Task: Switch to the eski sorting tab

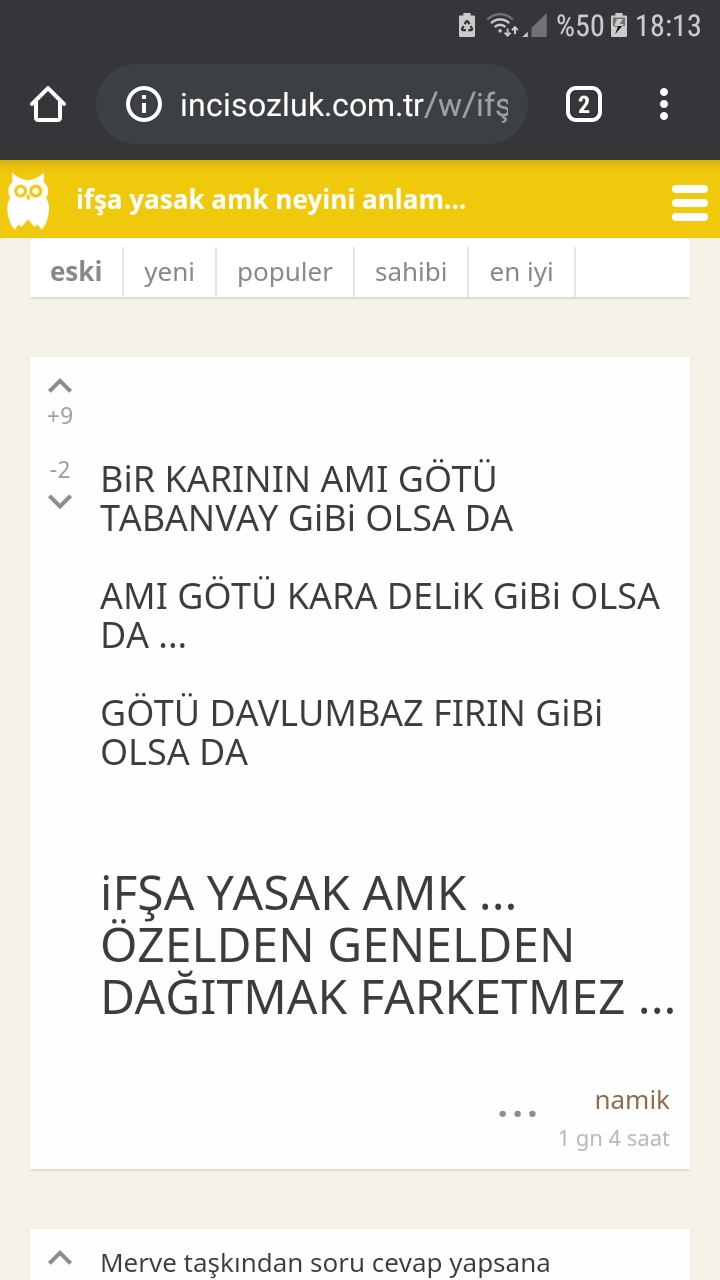Action: point(76,272)
